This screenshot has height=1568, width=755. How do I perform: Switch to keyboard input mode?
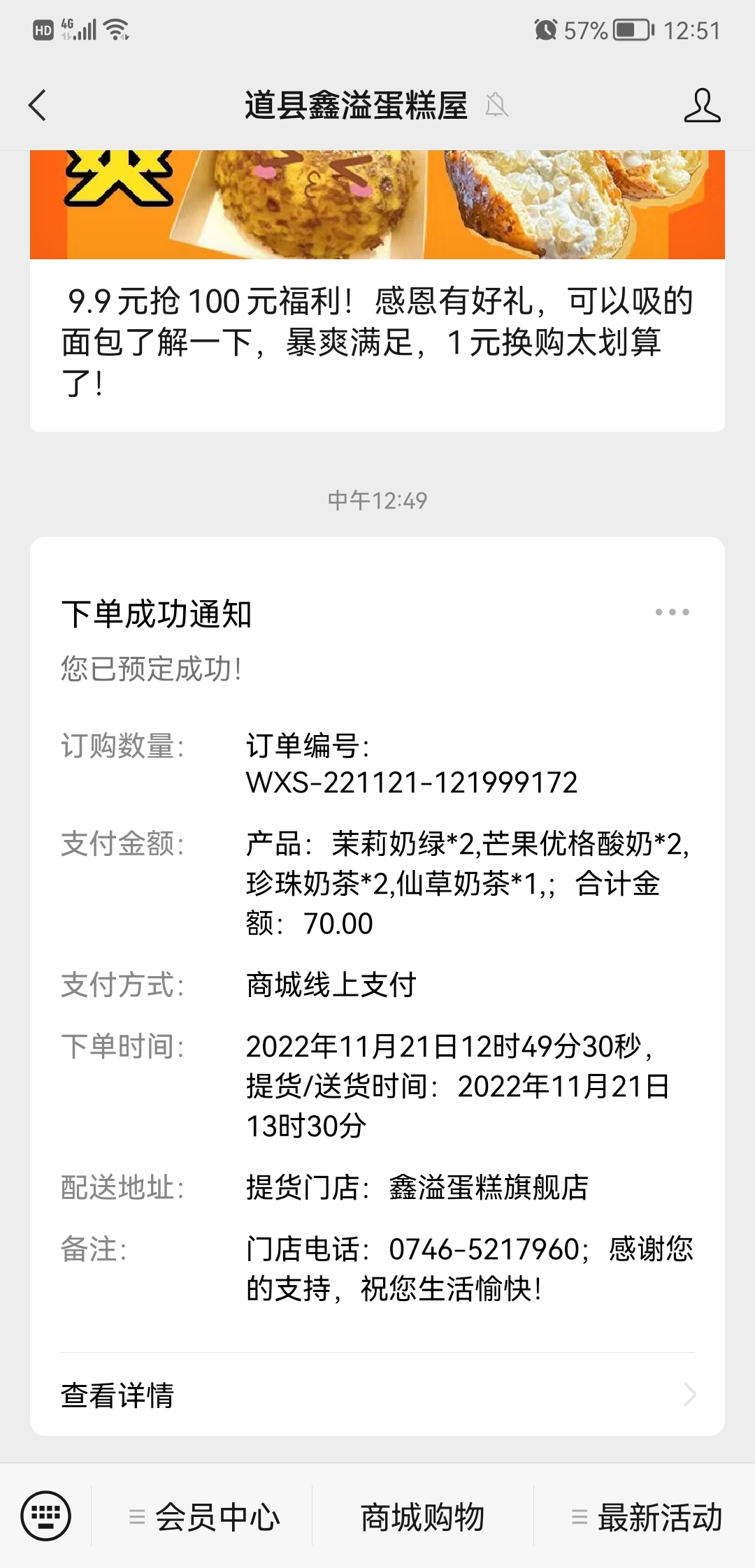(x=46, y=1516)
